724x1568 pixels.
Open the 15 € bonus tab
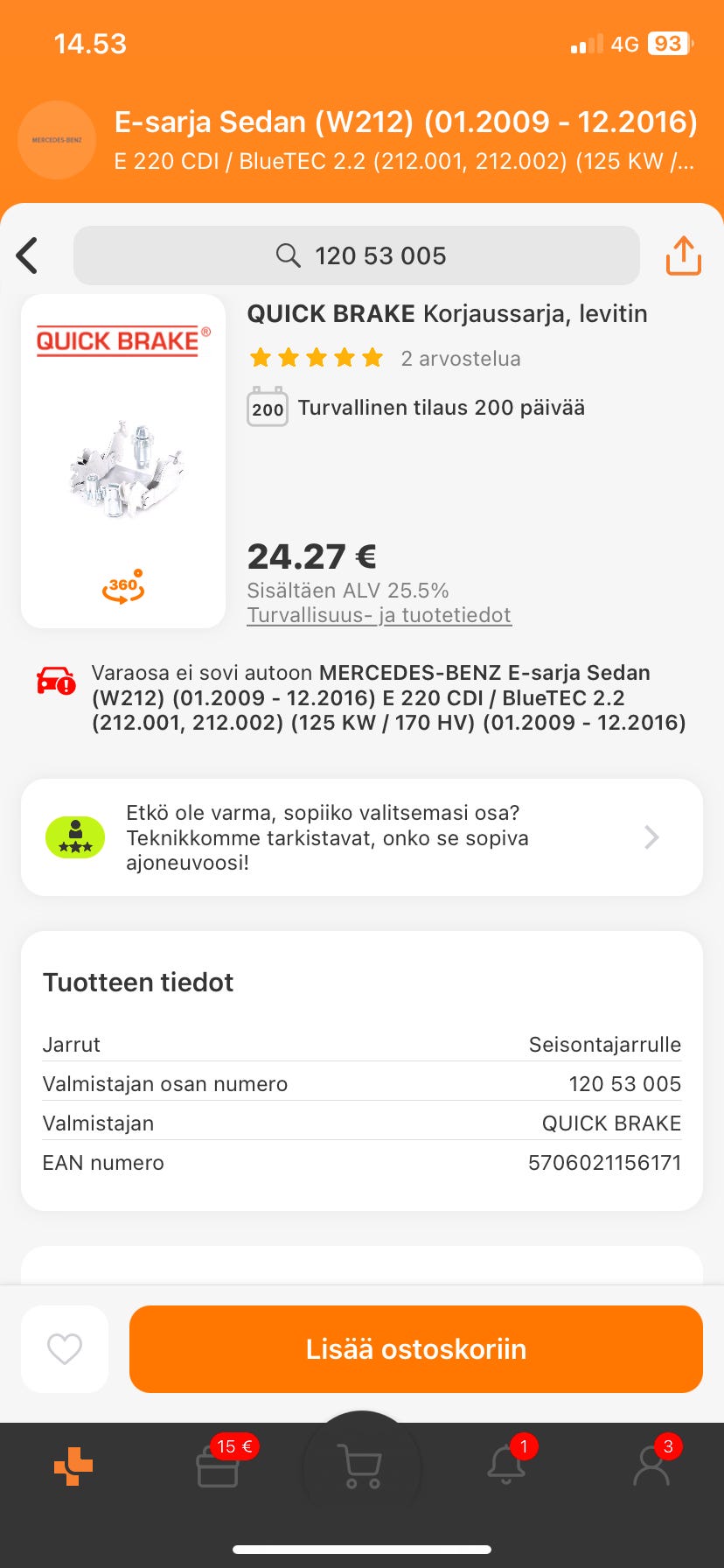click(219, 1466)
